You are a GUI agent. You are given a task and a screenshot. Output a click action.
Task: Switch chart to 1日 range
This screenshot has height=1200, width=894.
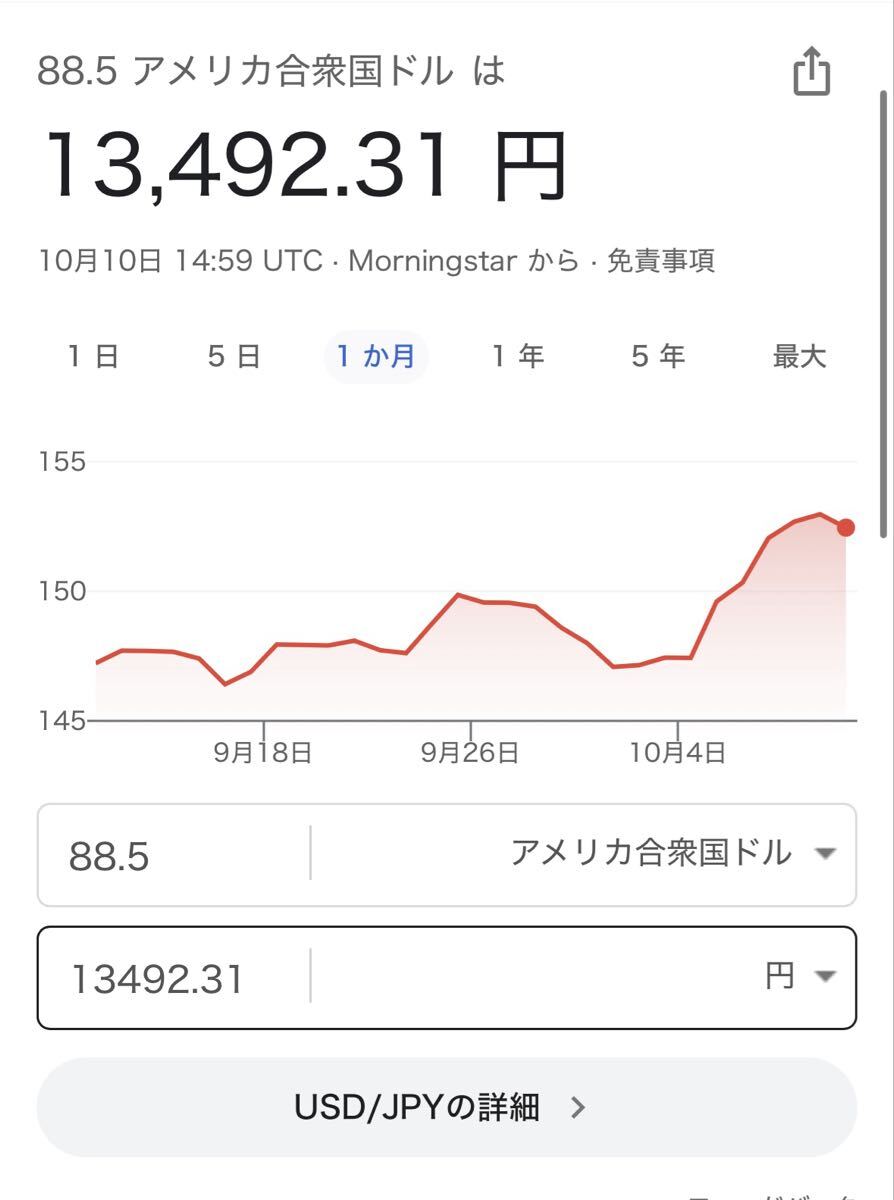click(x=94, y=357)
